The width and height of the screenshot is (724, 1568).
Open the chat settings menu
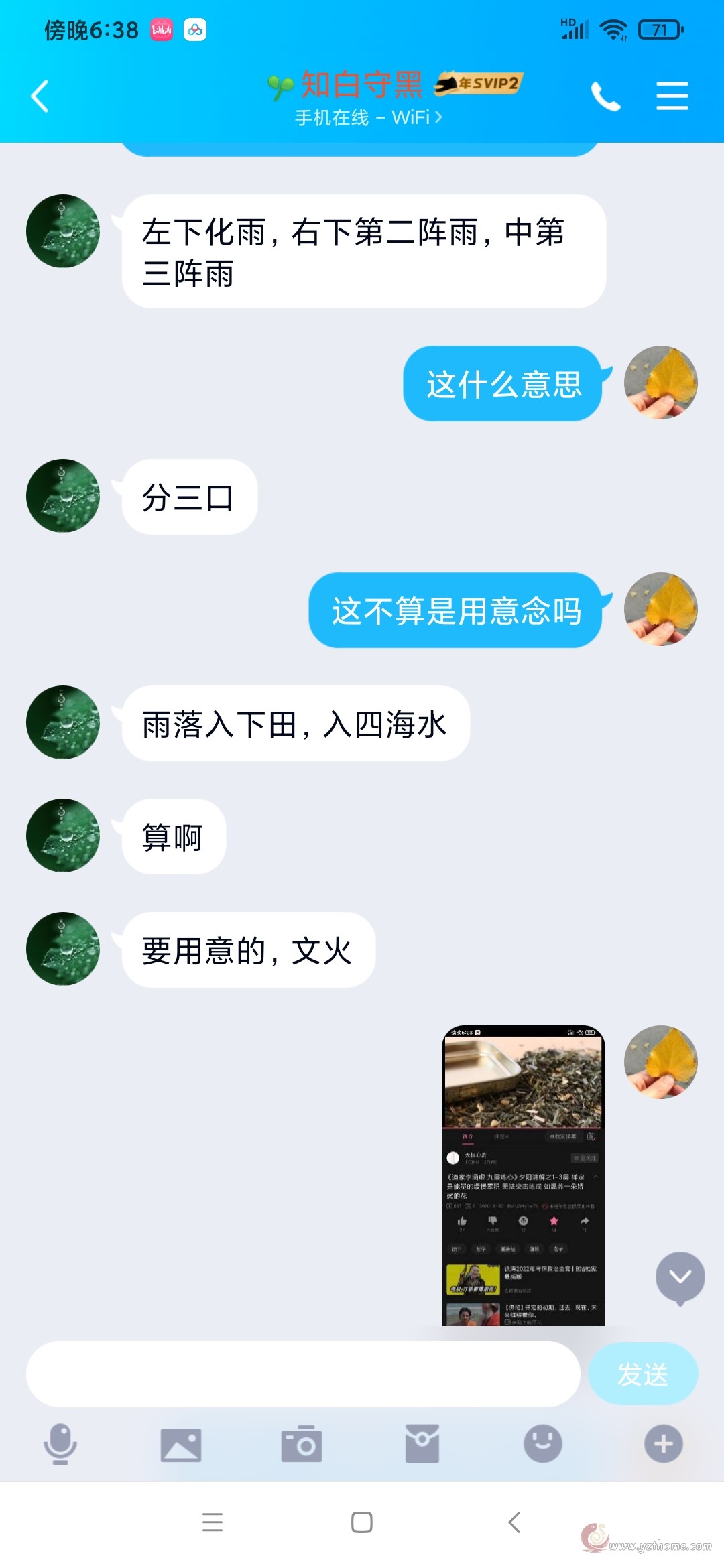point(672,96)
